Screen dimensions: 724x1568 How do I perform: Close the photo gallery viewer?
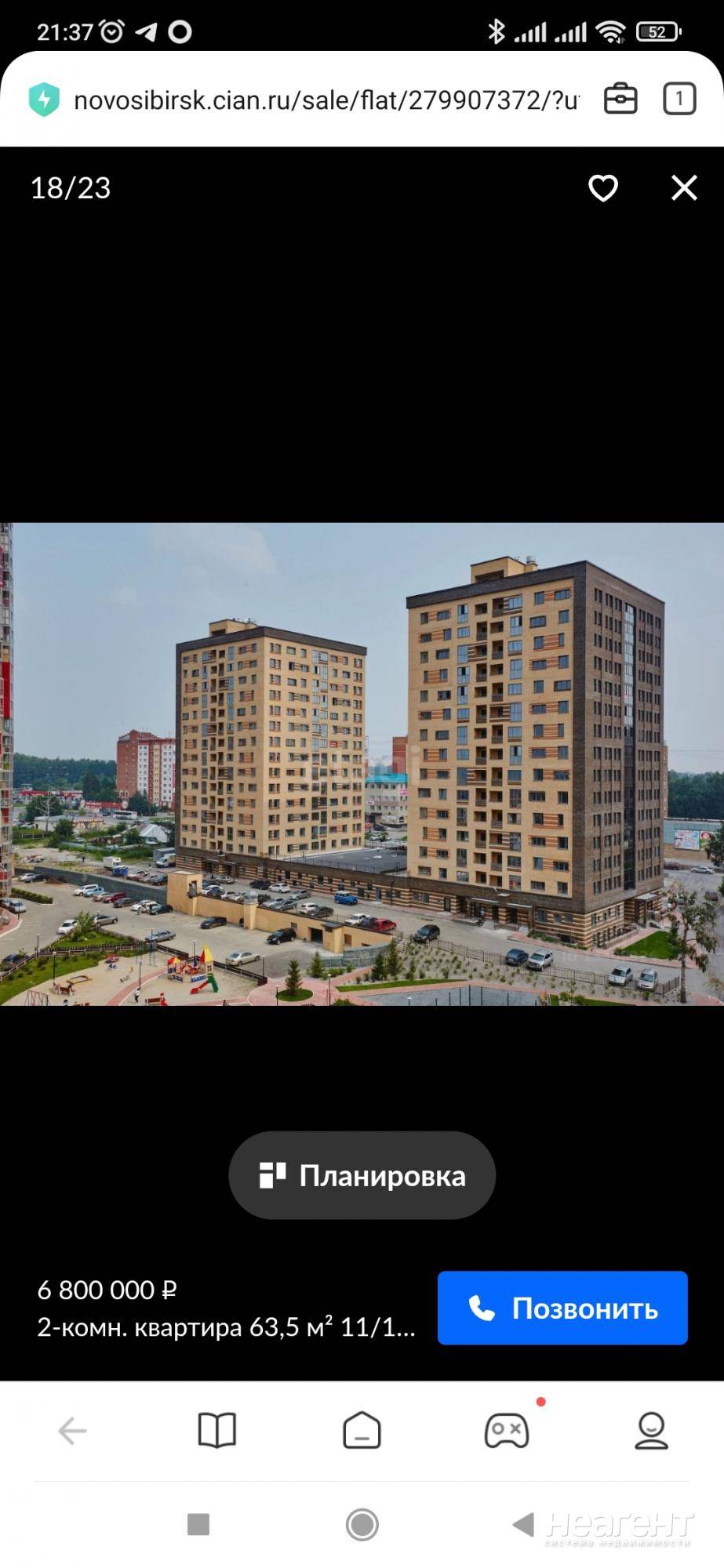684,188
